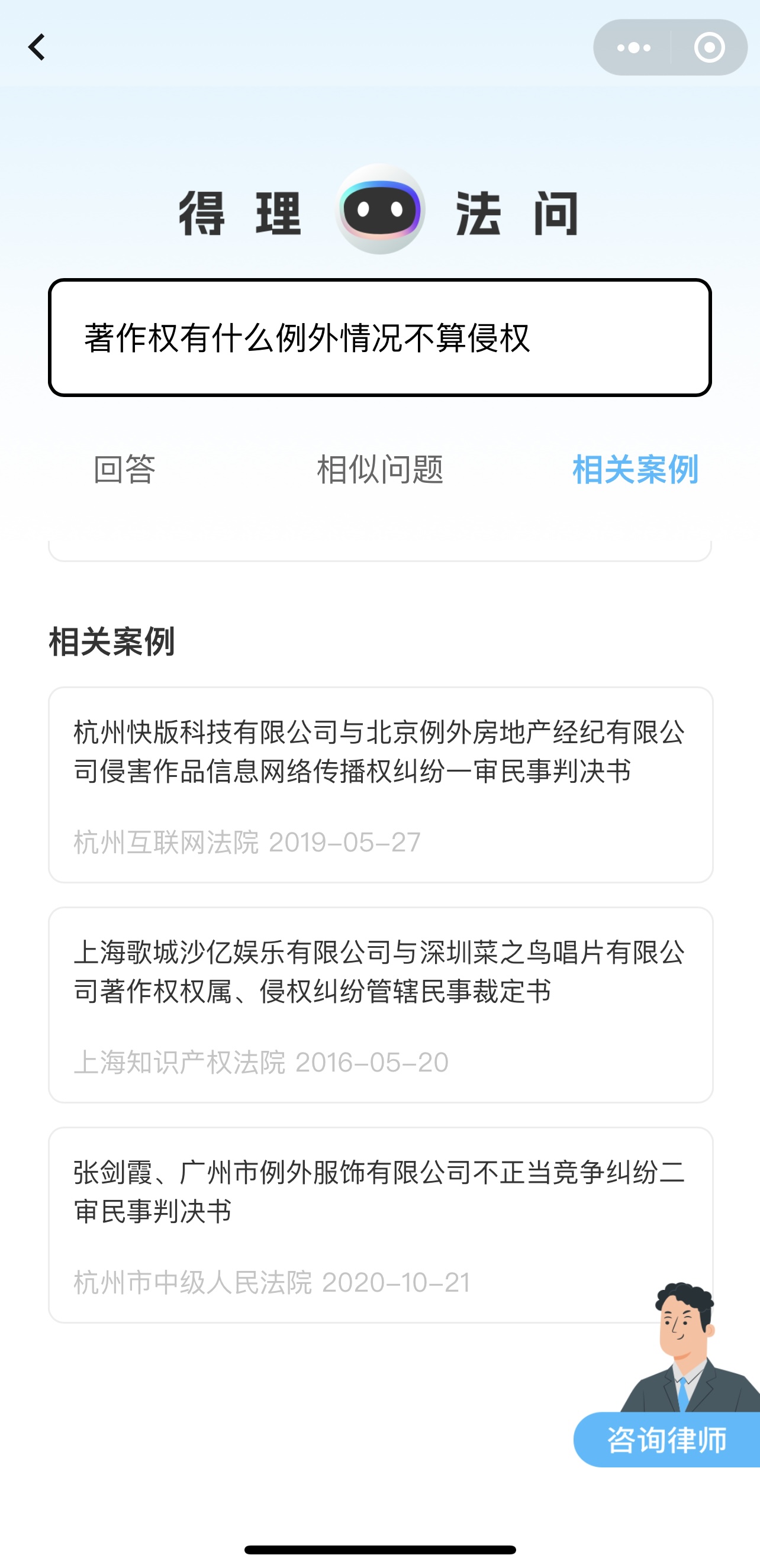760x1568 pixels.
Task: Open the 上海歌城沙亿娱乐 case card
Action: (x=379, y=1005)
